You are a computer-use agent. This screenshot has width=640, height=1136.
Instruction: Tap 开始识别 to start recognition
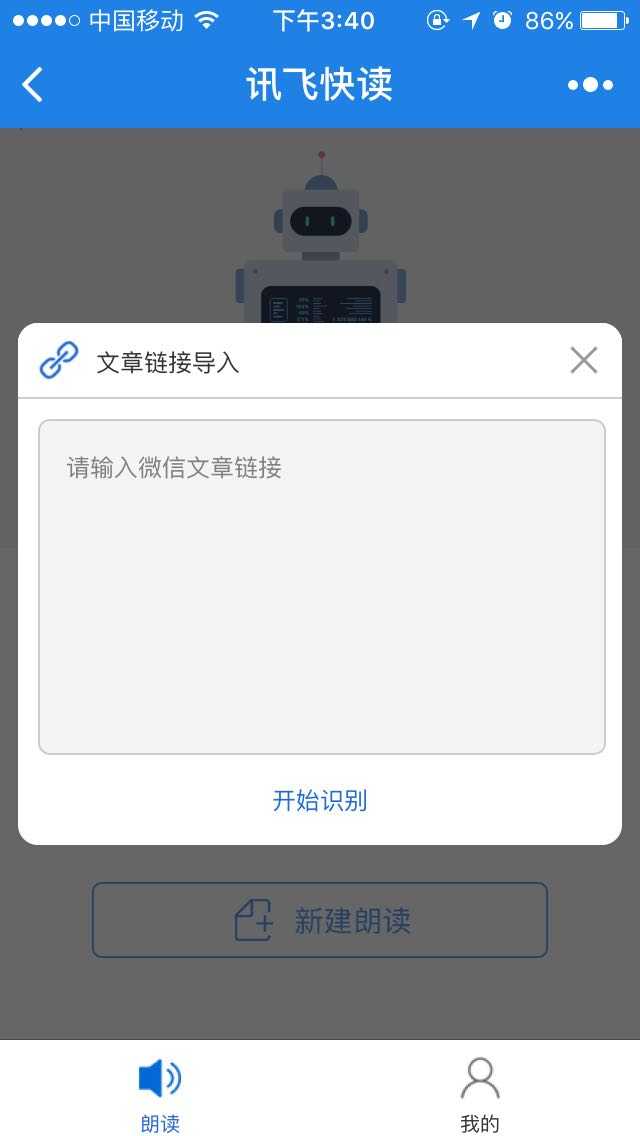click(320, 800)
